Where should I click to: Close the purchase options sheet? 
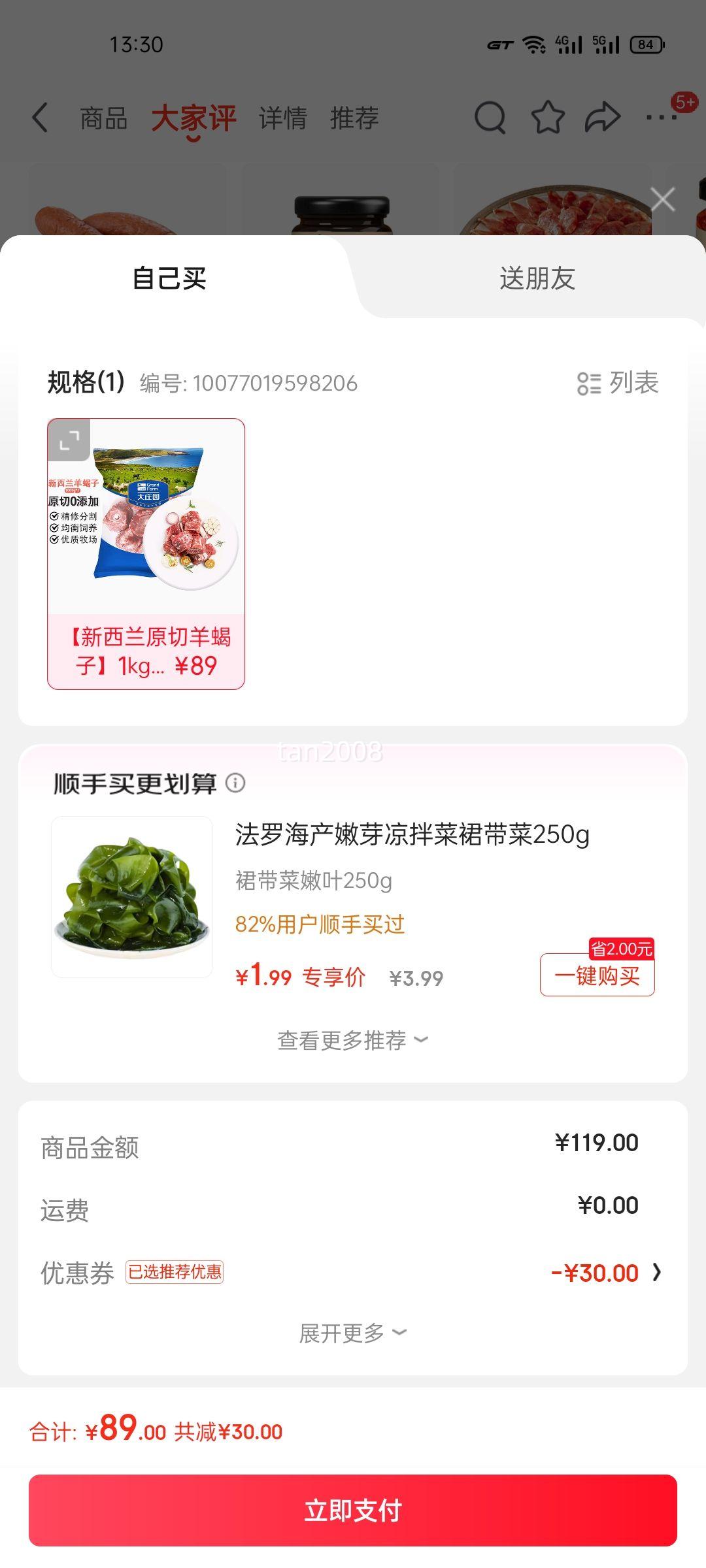click(x=663, y=199)
